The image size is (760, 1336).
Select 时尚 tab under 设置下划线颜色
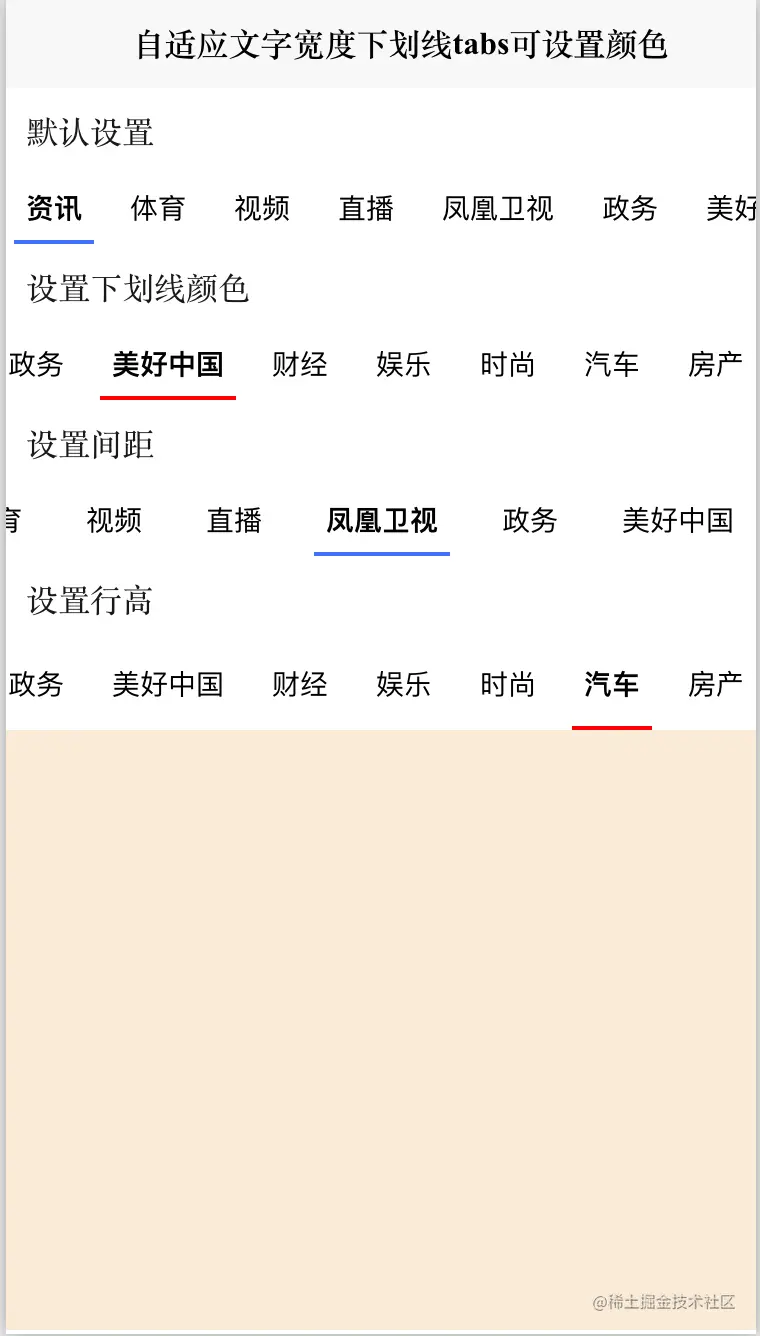(508, 364)
